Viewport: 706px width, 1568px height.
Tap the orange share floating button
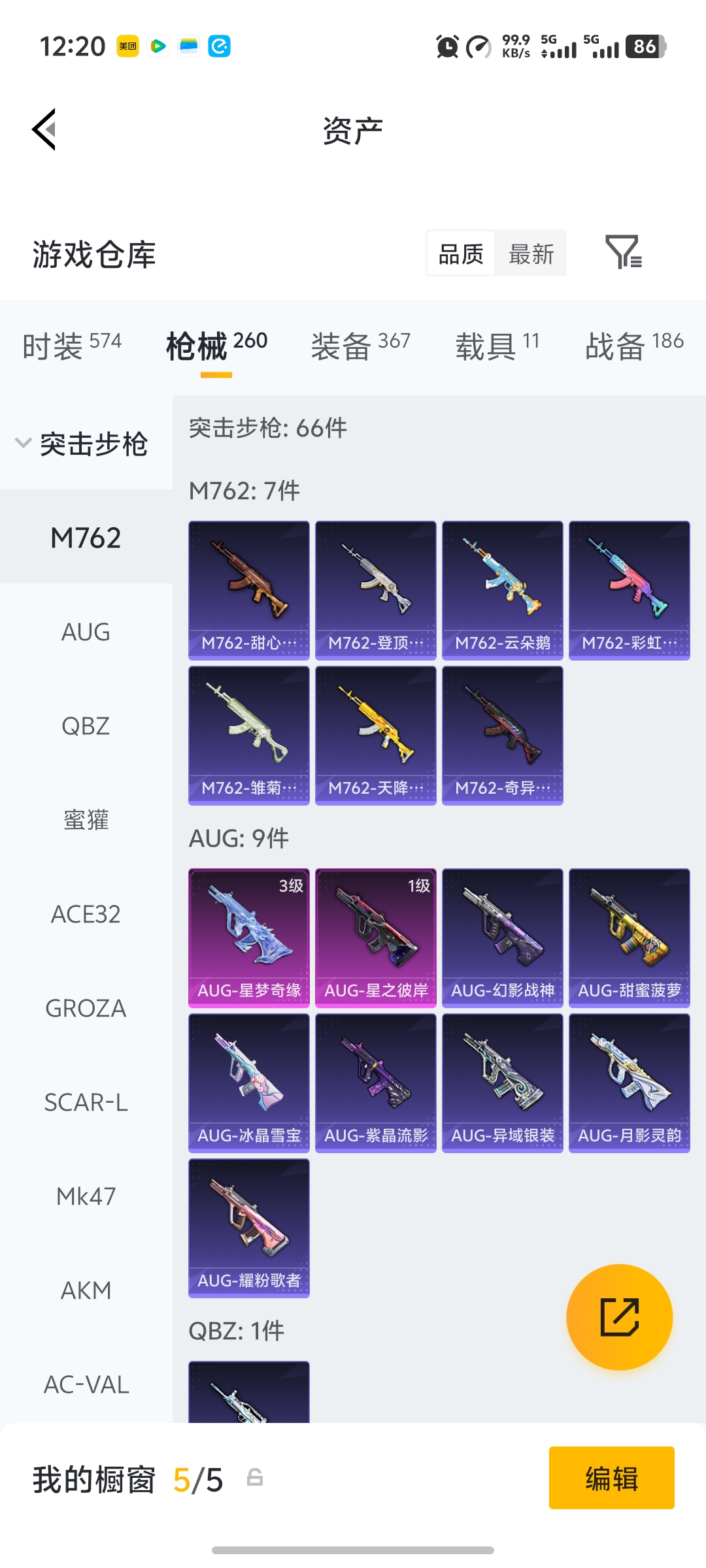tap(619, 1316)
